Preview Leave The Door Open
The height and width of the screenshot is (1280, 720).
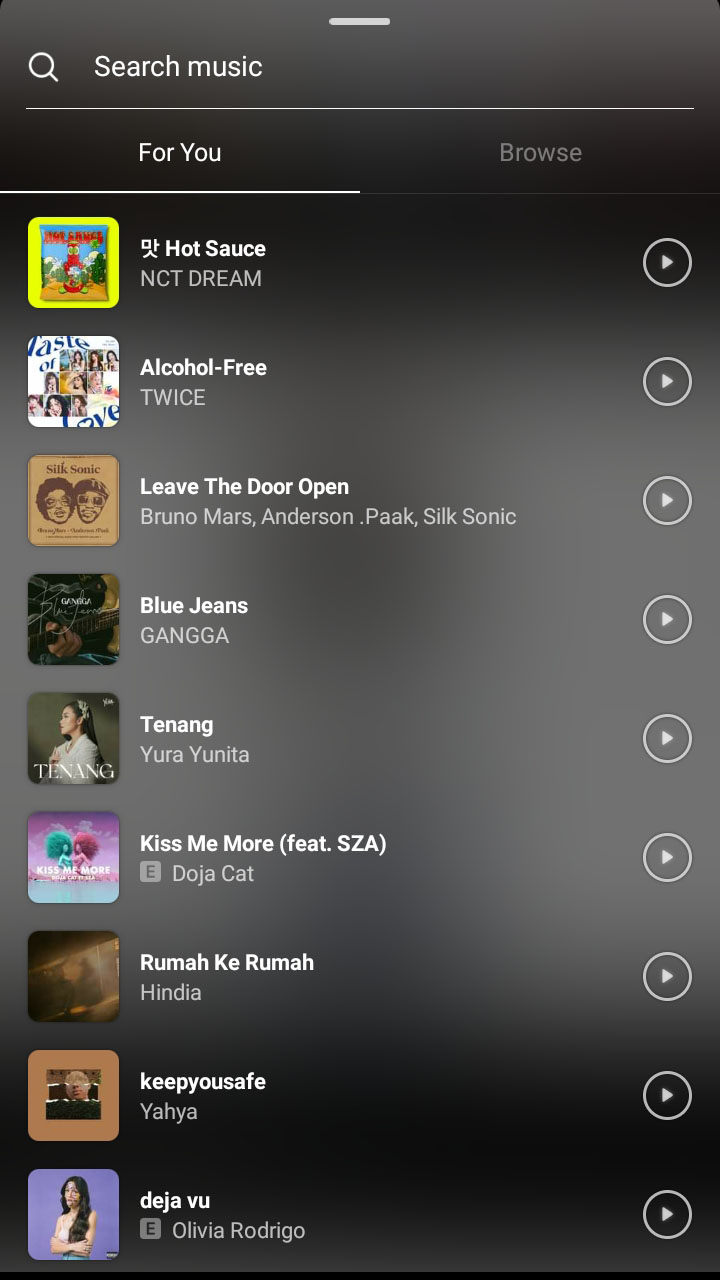[667, 500]
